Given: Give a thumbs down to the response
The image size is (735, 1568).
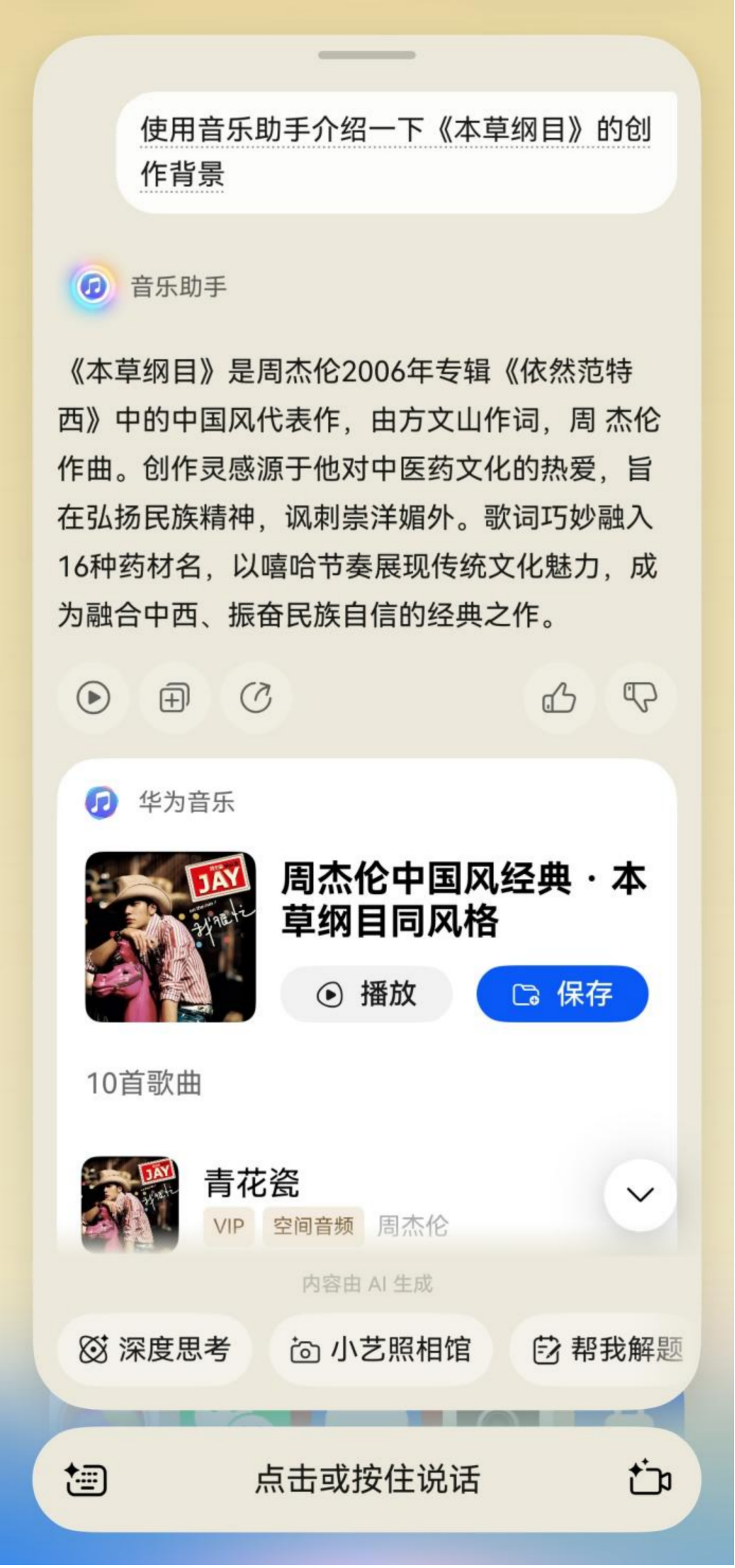Looking at the screenshot, I should [x=640, y=698].
